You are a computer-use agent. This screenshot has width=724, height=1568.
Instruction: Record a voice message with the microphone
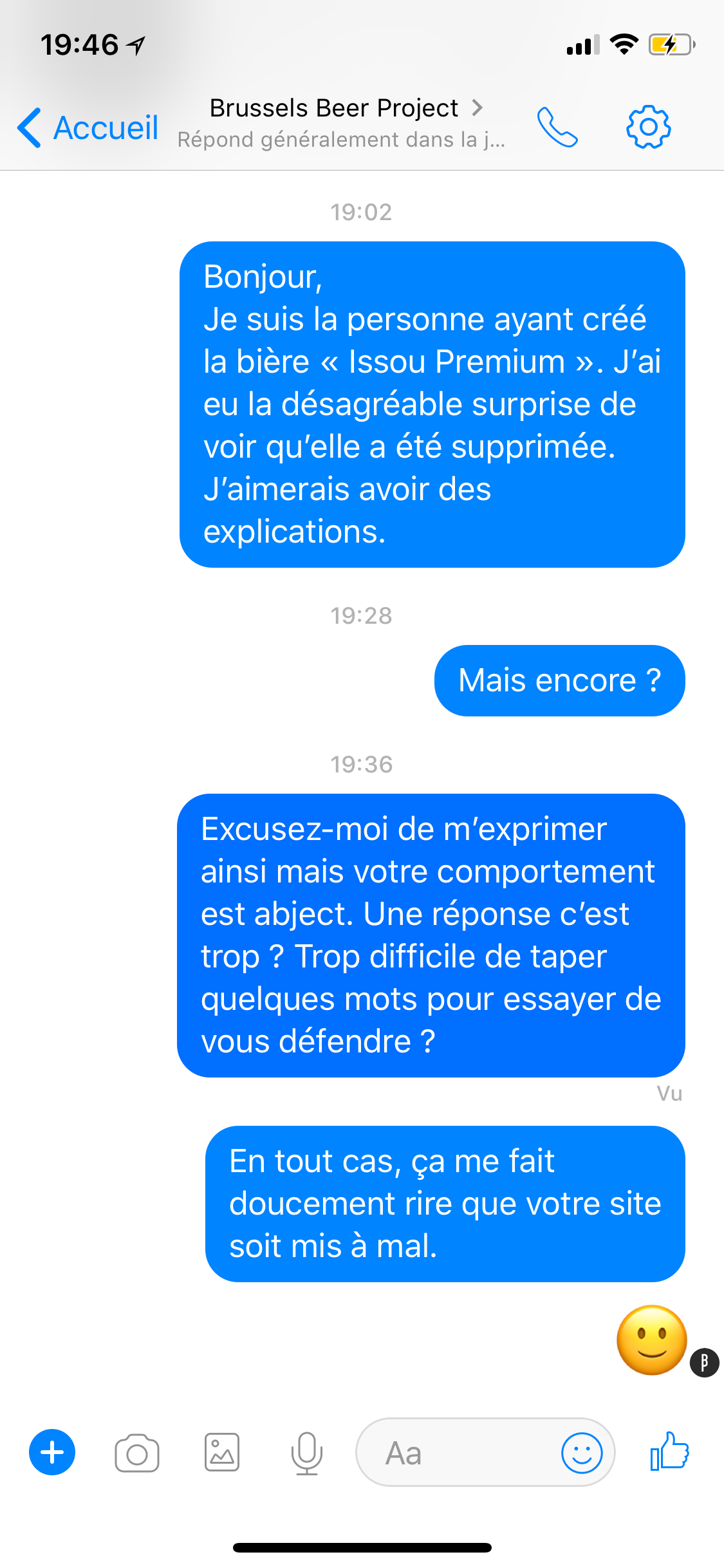click(x=307, y=1453)
